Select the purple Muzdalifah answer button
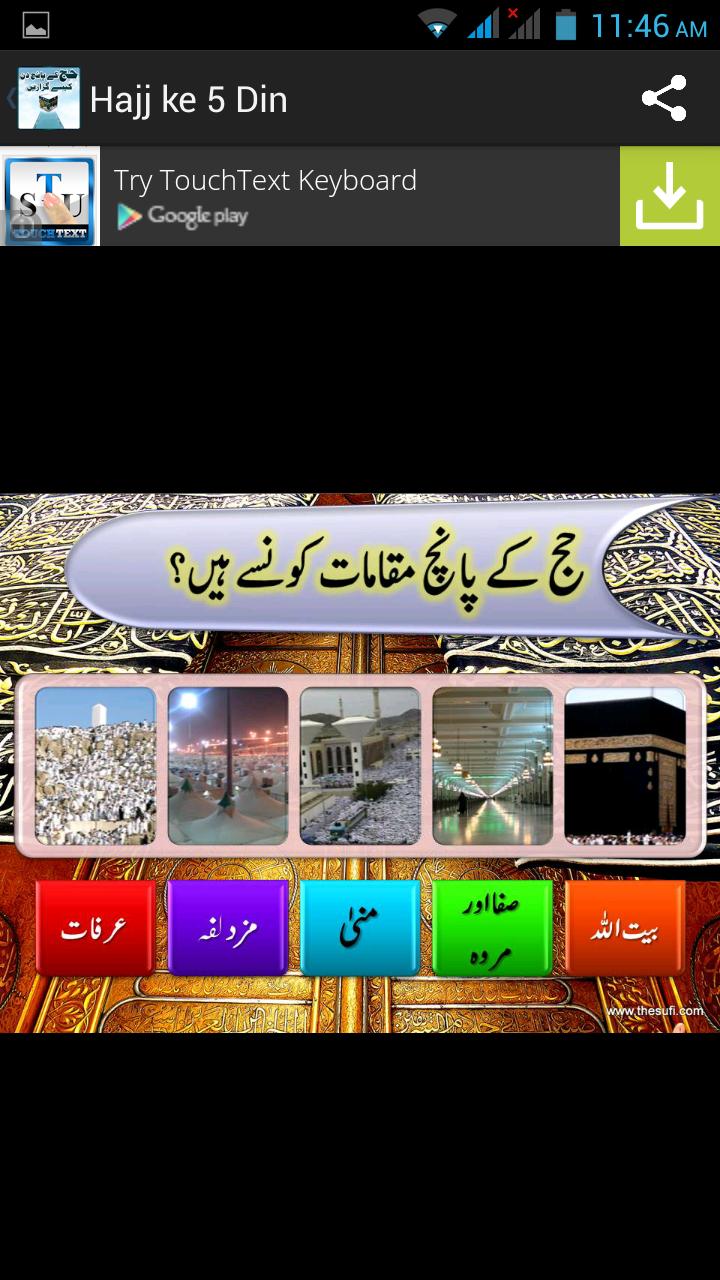The height and width of the screenshot is (1280, 720). click(x=227, y=927)
